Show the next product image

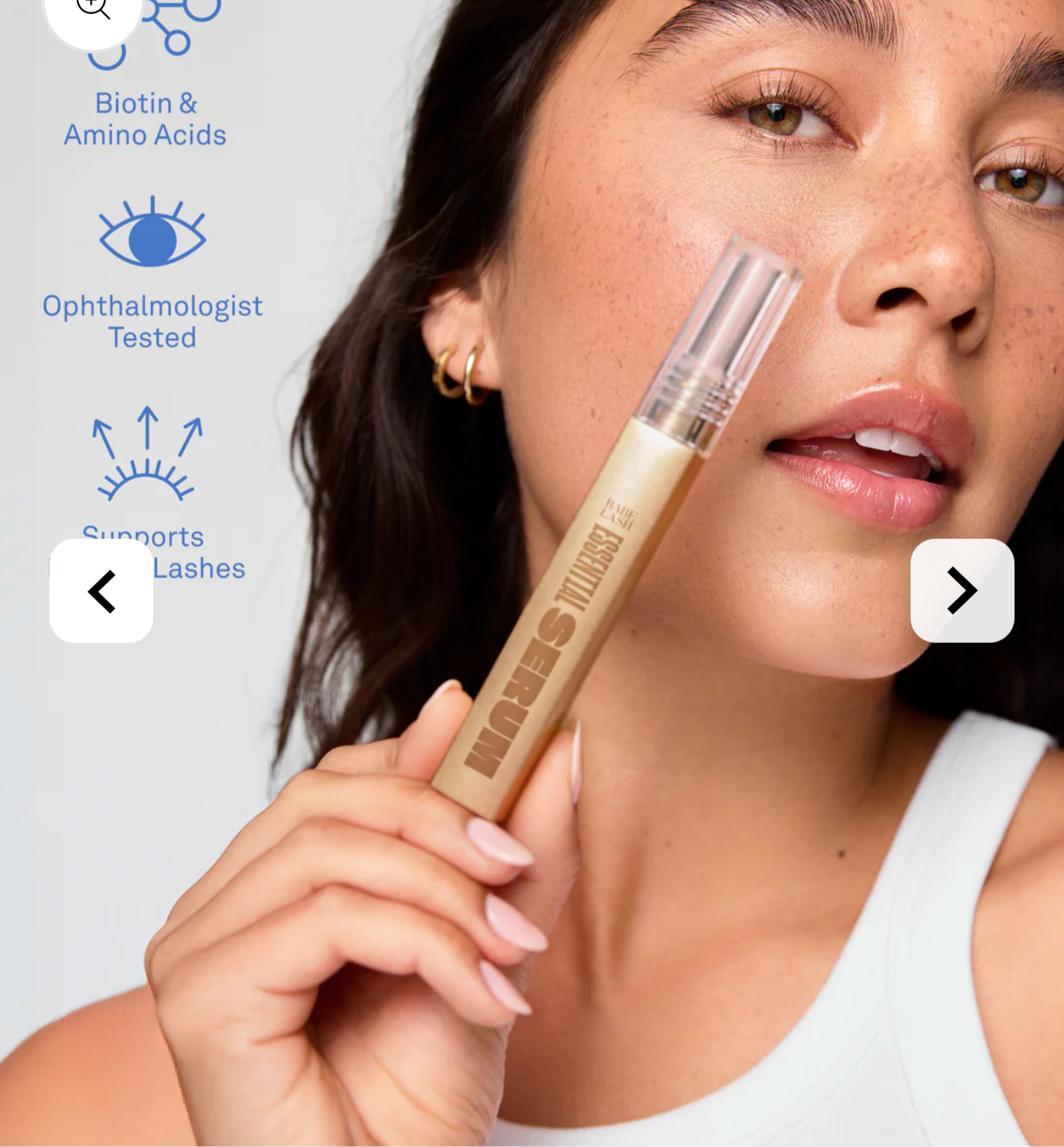pos(962,591)
